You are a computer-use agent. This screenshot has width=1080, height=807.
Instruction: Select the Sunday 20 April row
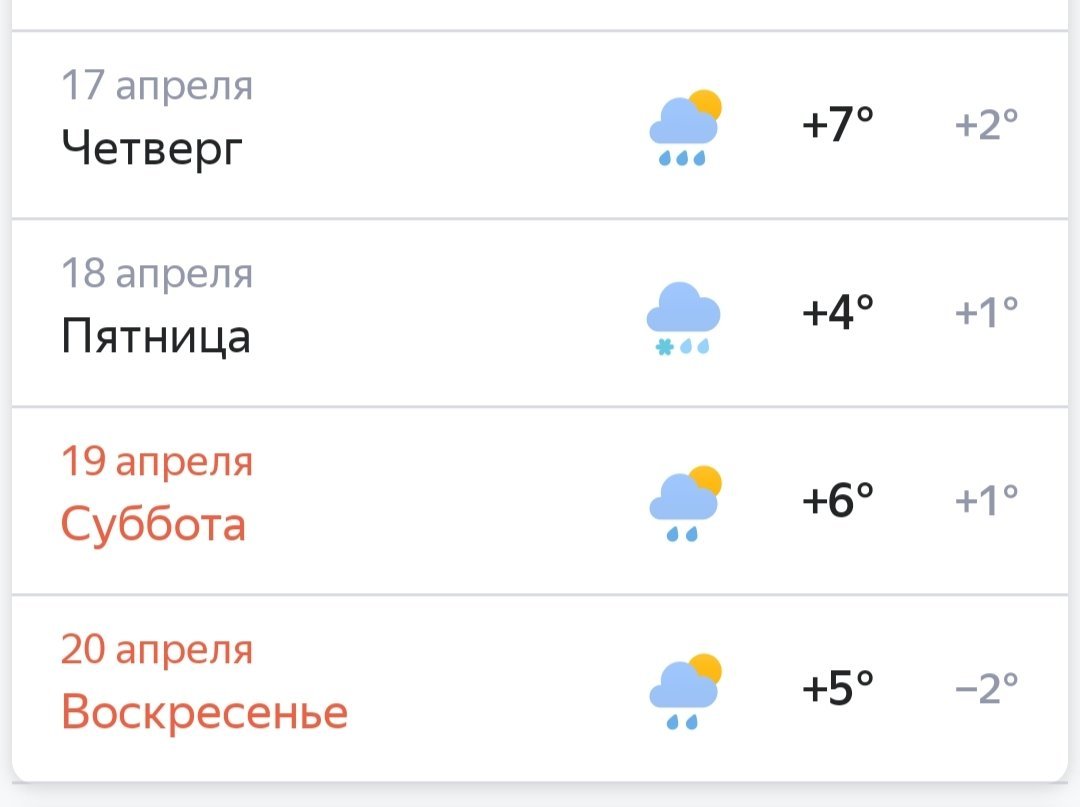tap(540, 688)
